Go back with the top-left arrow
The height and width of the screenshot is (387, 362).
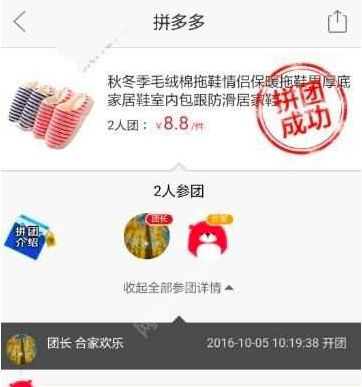(20, 22)
